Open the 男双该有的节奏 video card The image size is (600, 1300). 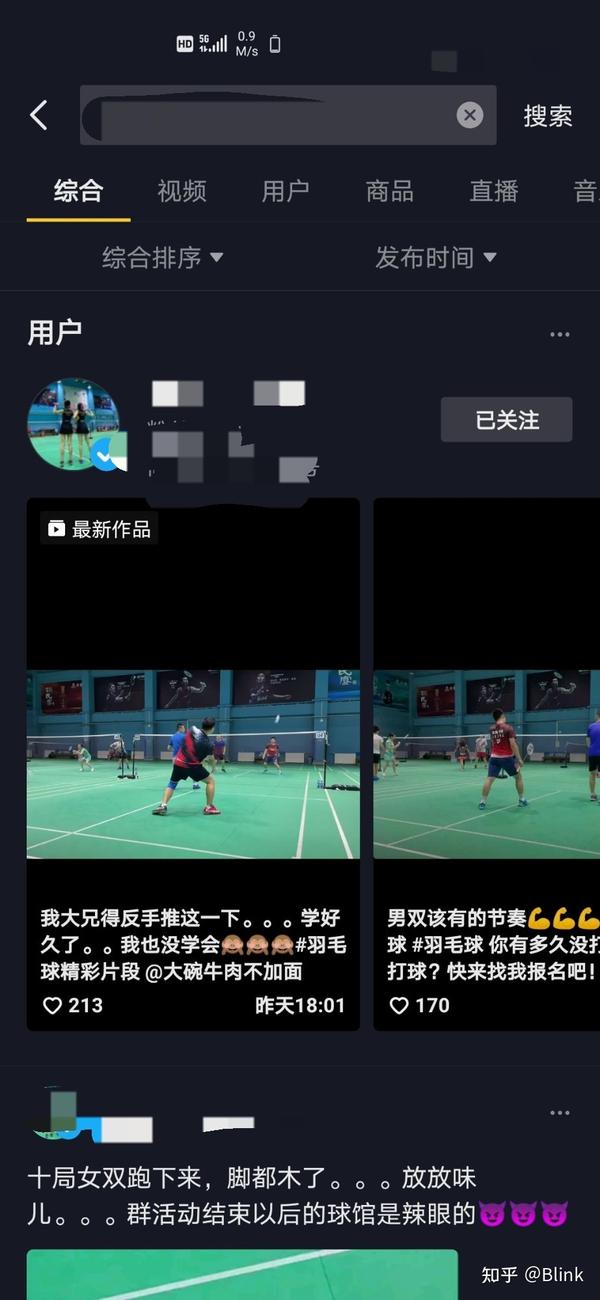(487, 764)
